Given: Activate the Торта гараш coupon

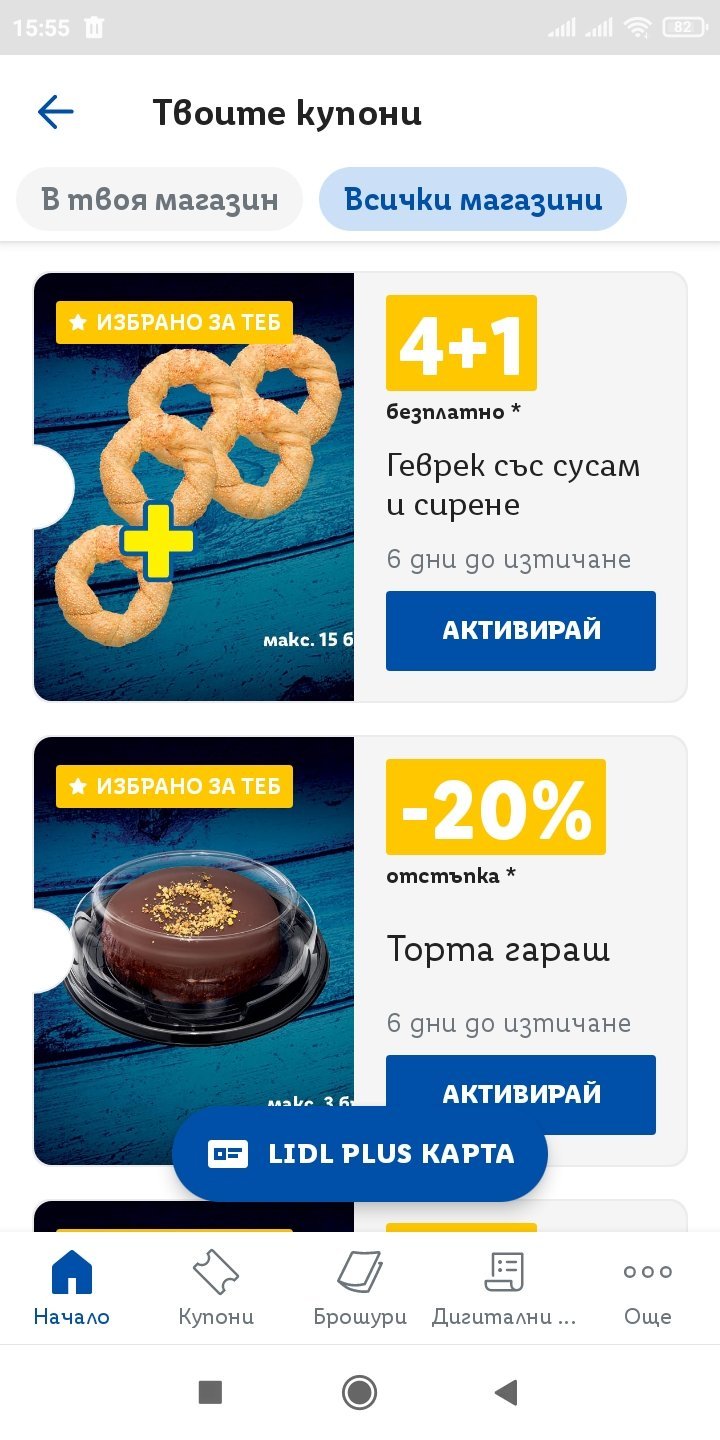Looking at the screenshot, I should tap(521, 1094).
